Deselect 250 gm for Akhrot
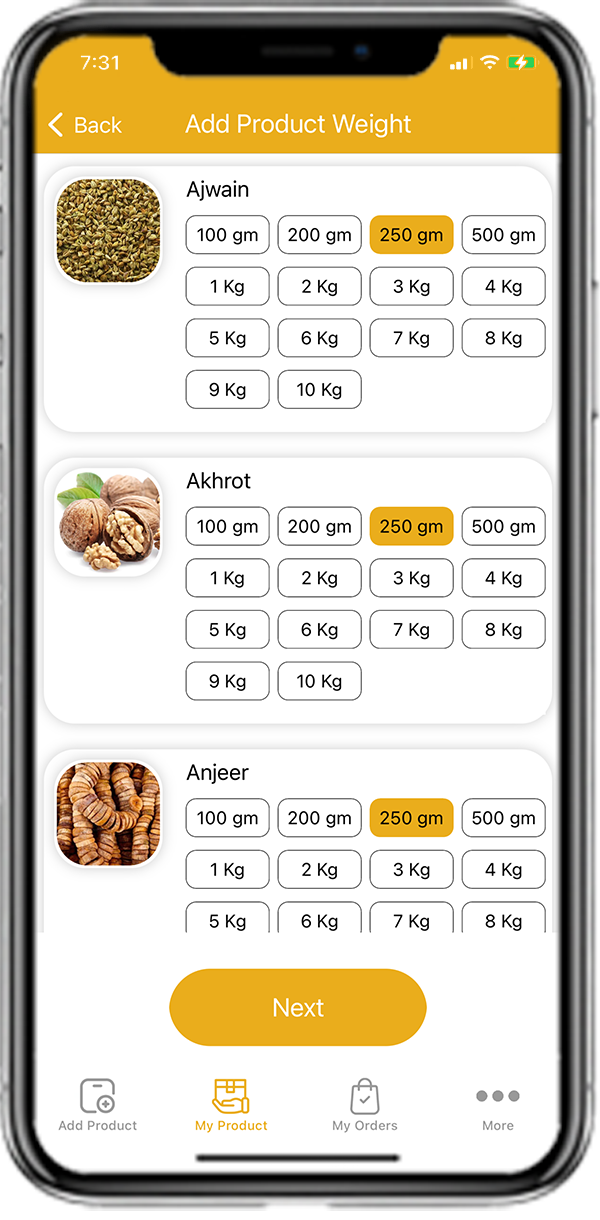Image resolution: width=600 pixels, height=1220 pixels. (x=411, y=527)
